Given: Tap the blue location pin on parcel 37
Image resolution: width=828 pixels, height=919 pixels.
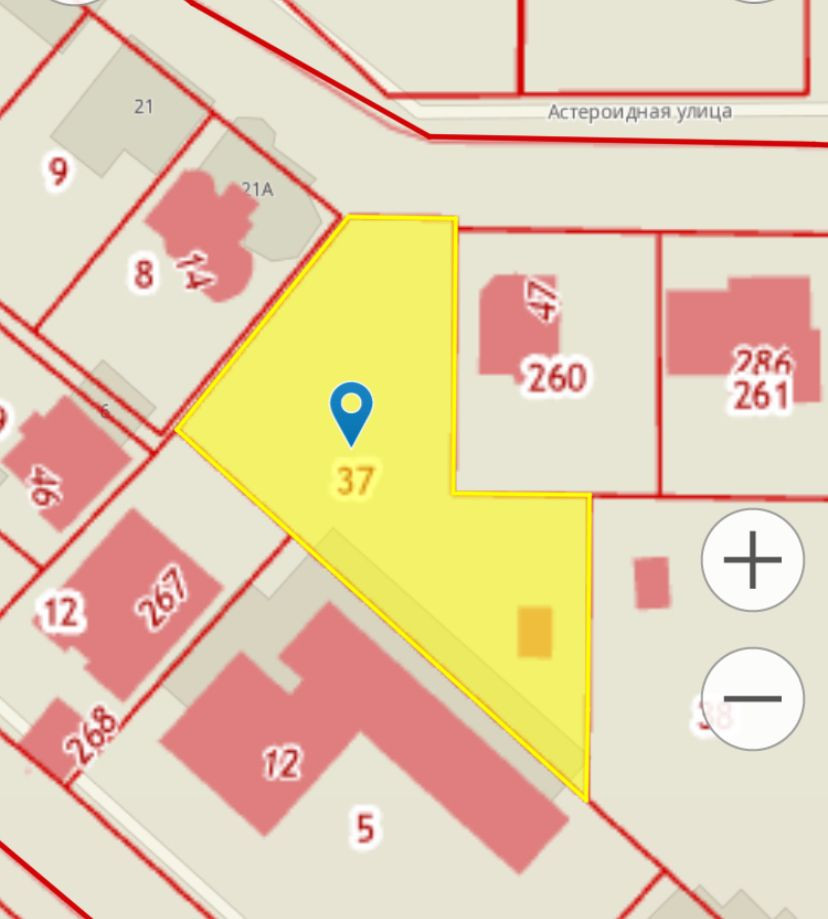Looking at the screenshot, I should coord(351,414).
